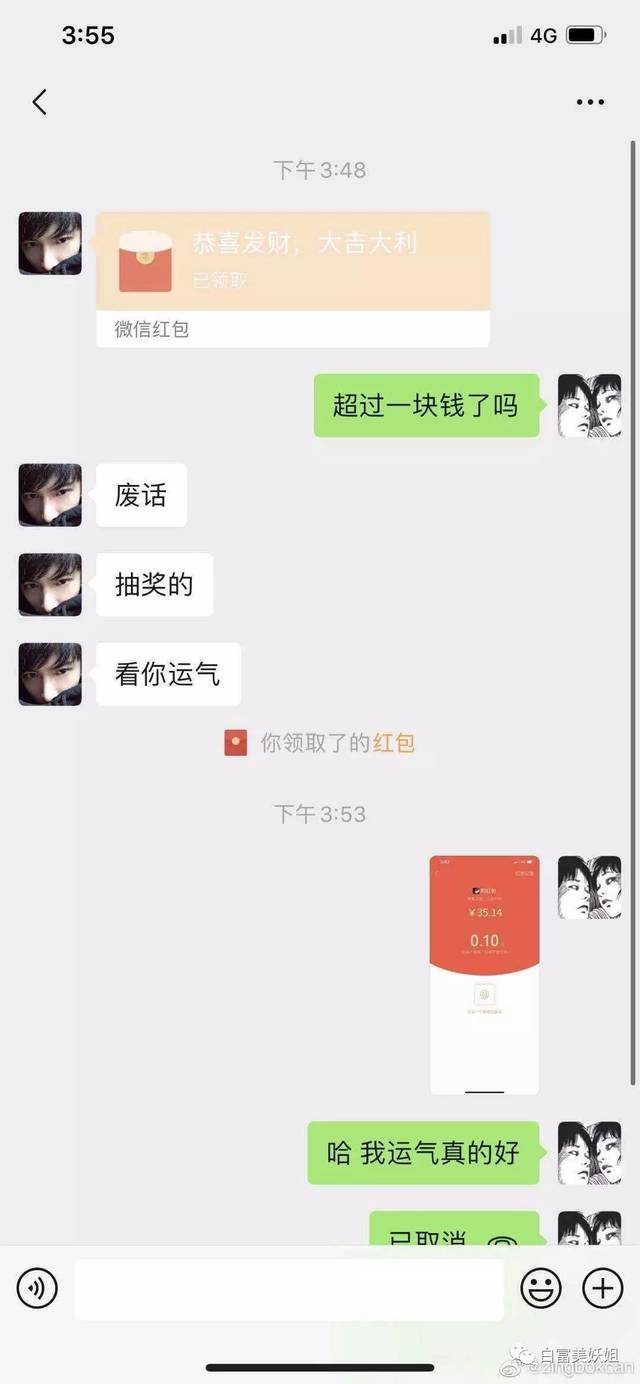The width and height of the screenshot is (640, 1384).
Task: Focus the message text field
Action: [289, 1289]
